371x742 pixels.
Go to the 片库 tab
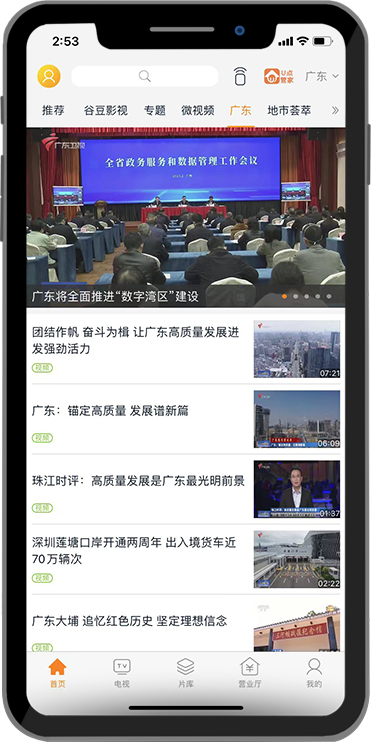186,673
